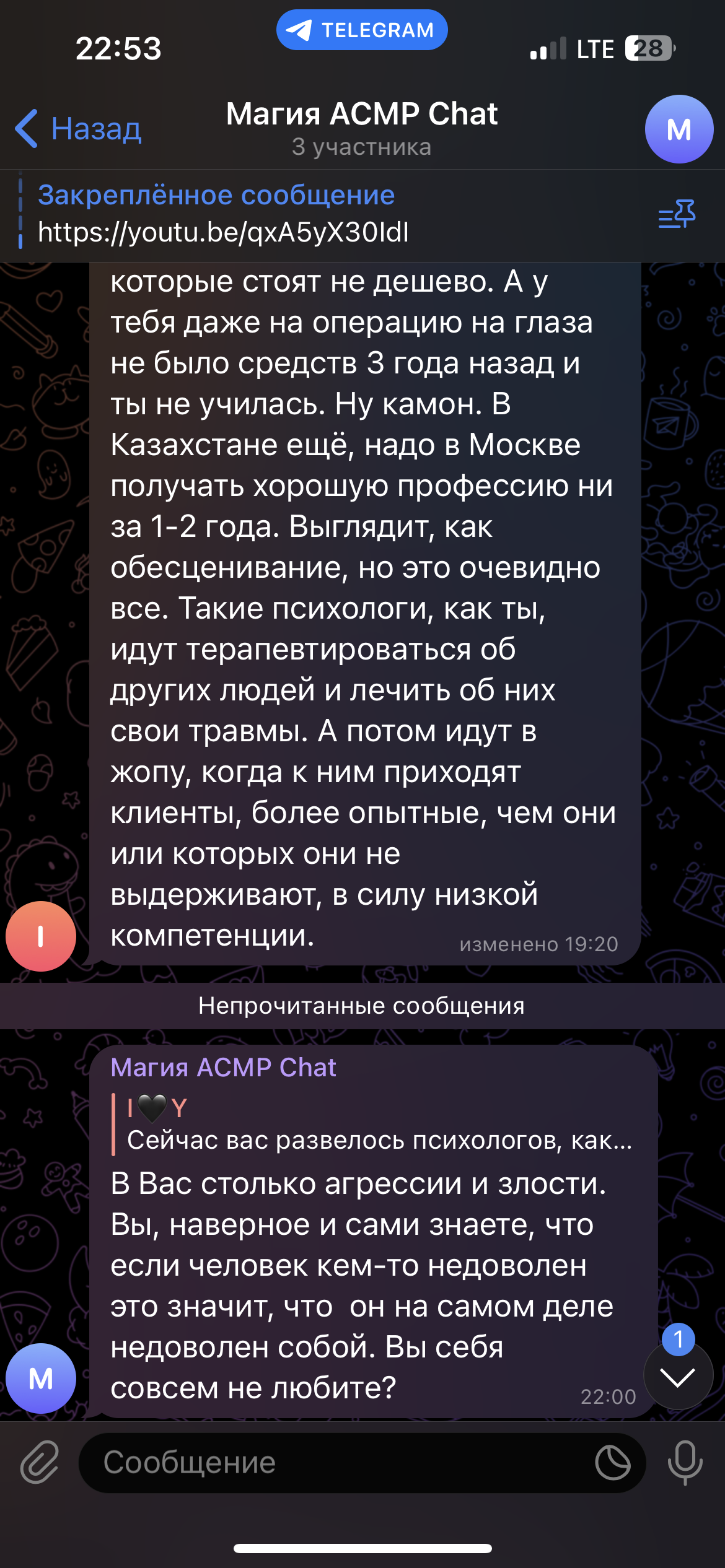
Task: Open the group avatar M in header
Action: (x=679, y=129)
